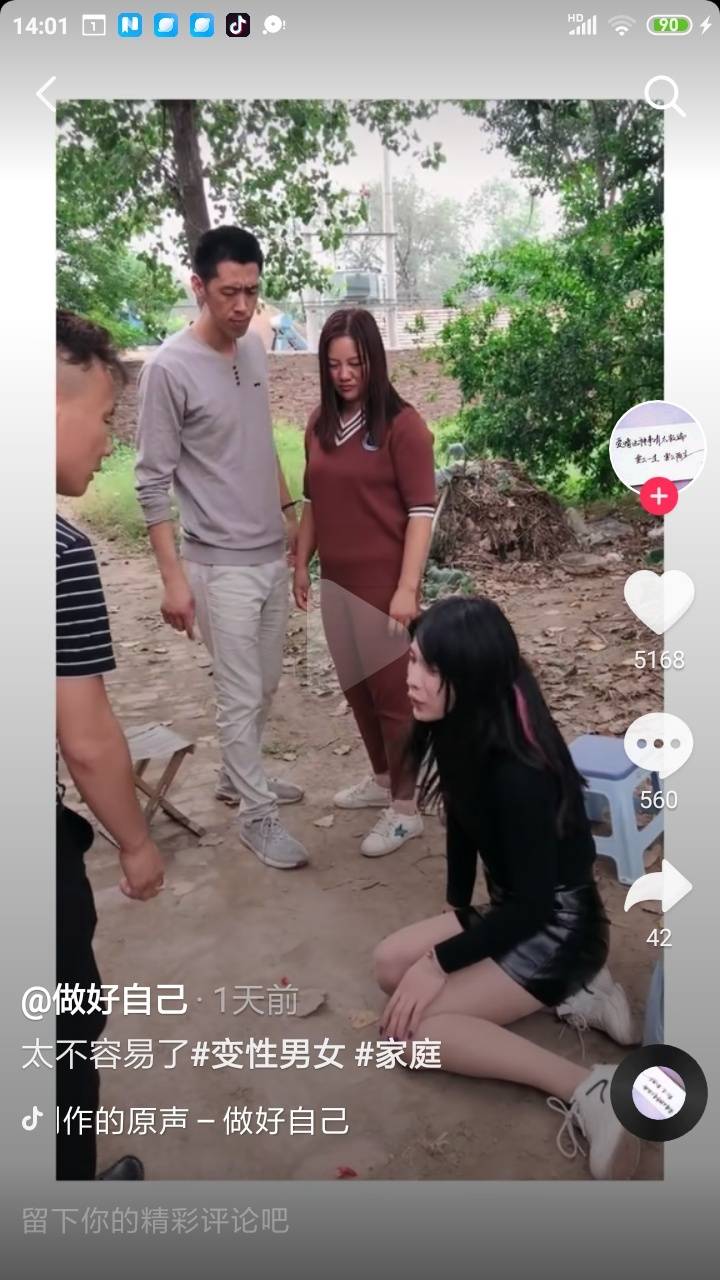Open search with the magnifier icon
This screenshot has height=1280, width=720.
664,96
